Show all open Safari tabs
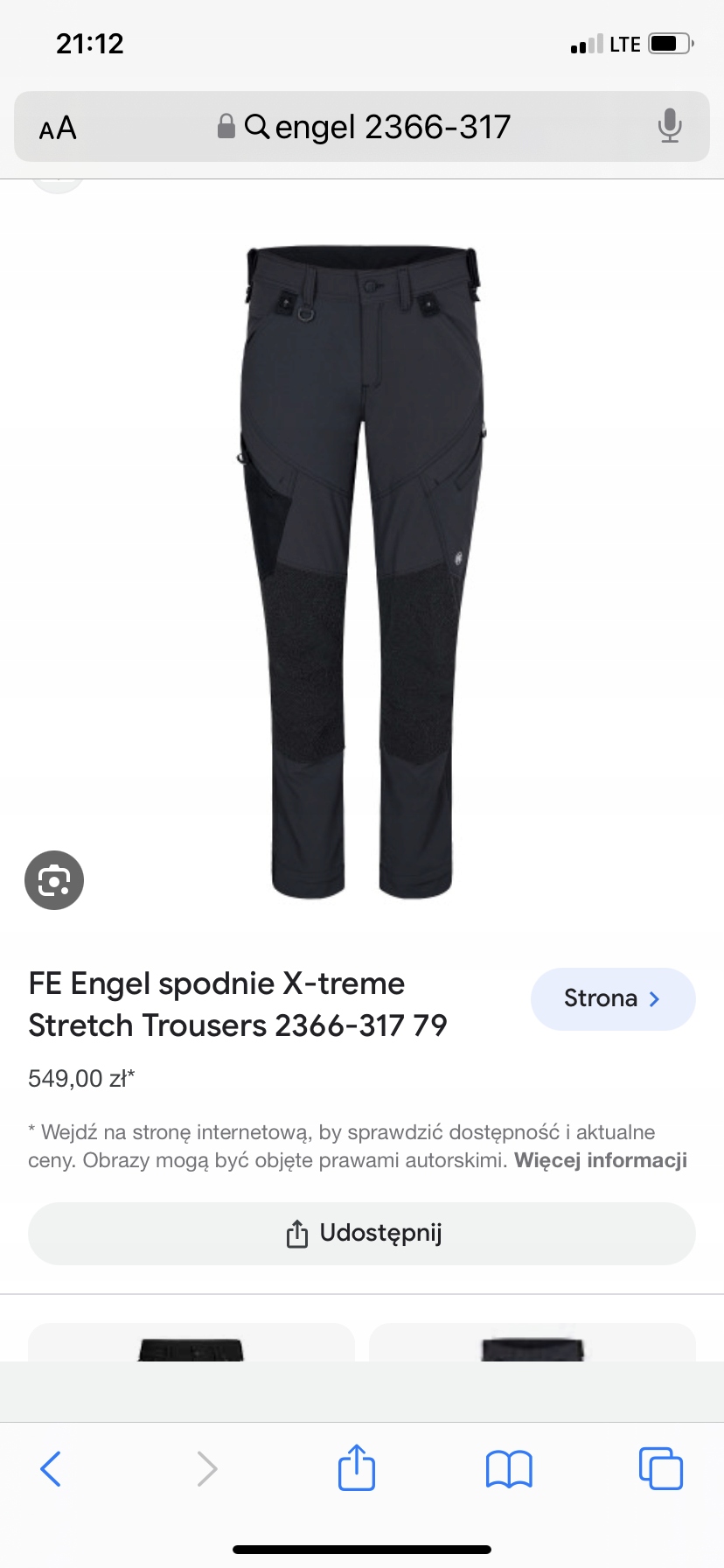 click(660, 1468)
